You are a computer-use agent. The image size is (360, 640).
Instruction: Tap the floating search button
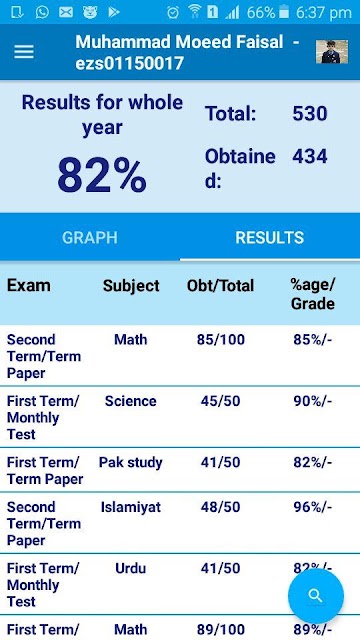coord(316,596)
